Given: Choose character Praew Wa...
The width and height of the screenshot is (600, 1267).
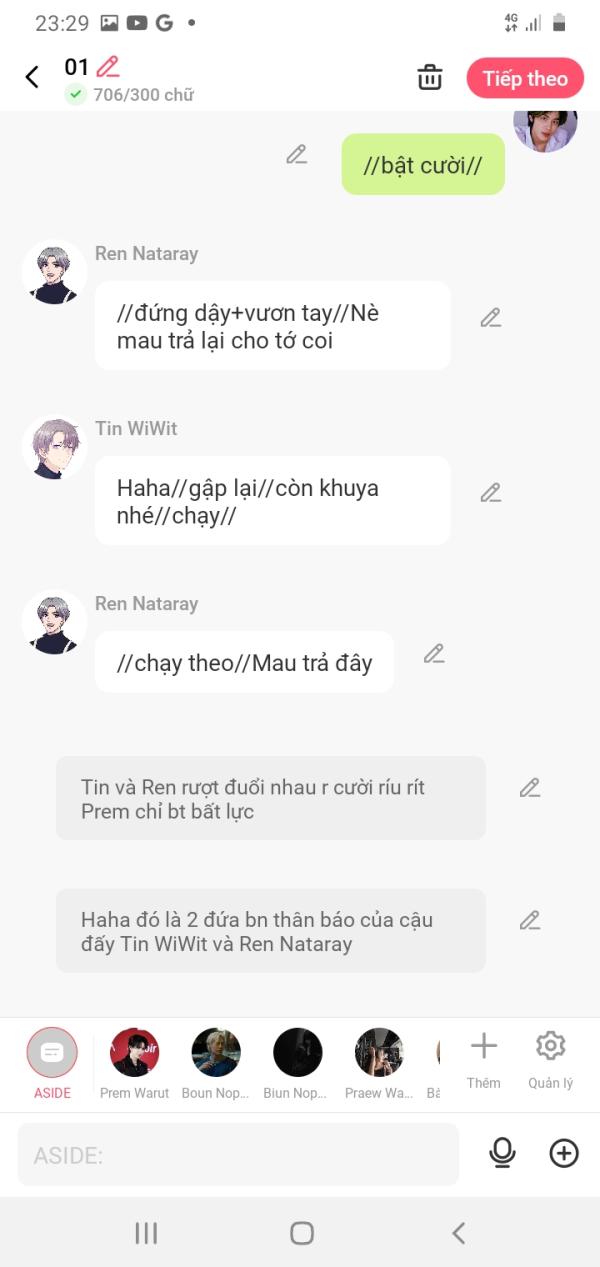Looking at the screenshot, I should tap(379, 1064).
